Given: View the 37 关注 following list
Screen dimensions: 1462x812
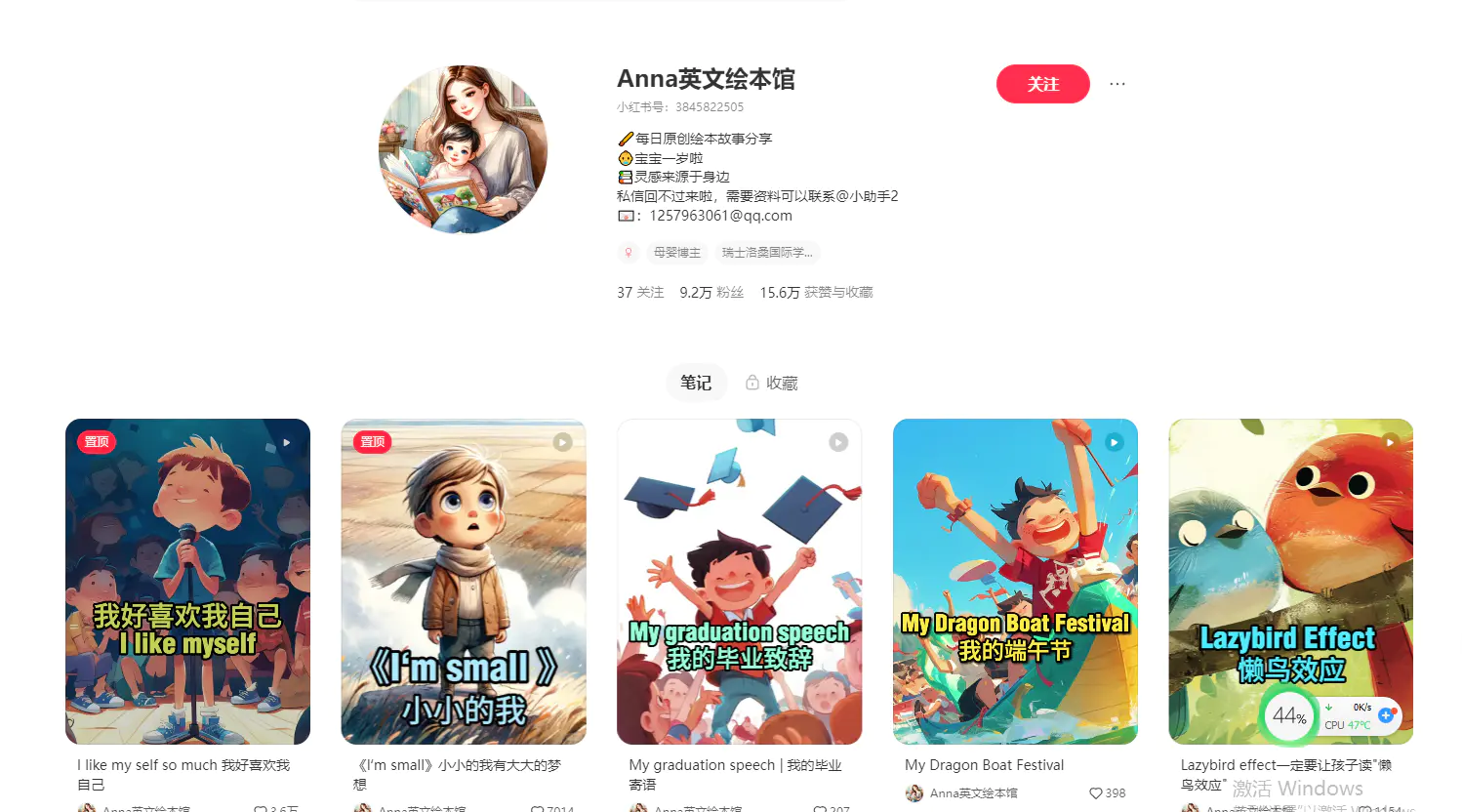Looking at the screenshot, I should (x=640, y=293).
